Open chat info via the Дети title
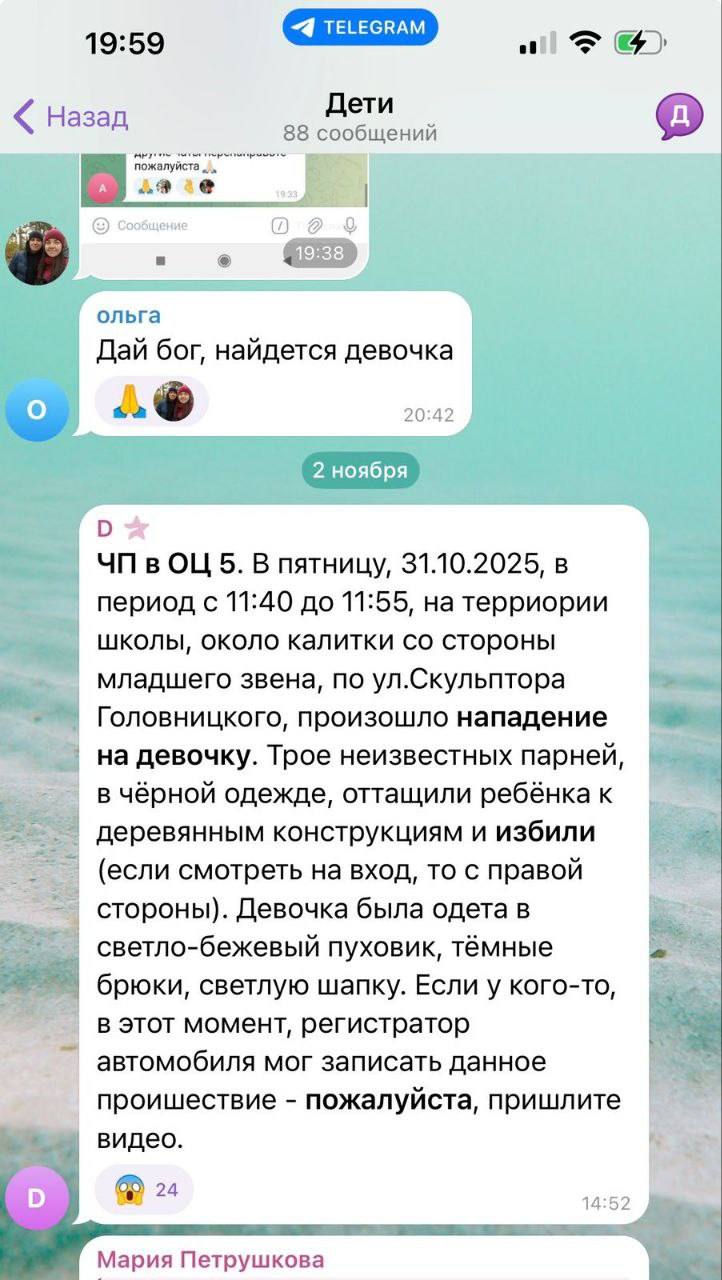The height and width of the screenshot is (1280, 722). pyautogui.click(x=360, y=104)
